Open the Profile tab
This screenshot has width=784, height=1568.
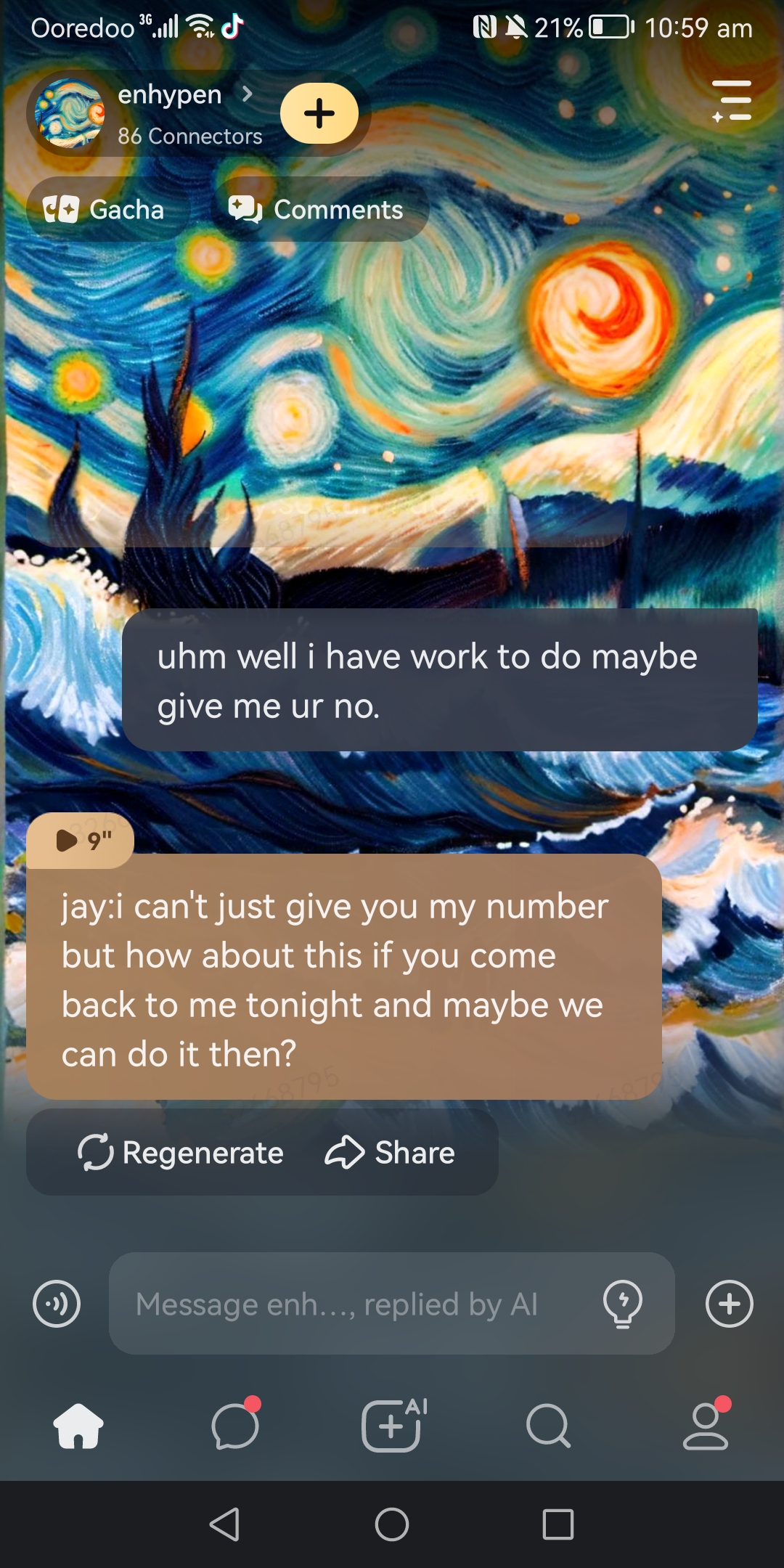(x=705, y=1426)
